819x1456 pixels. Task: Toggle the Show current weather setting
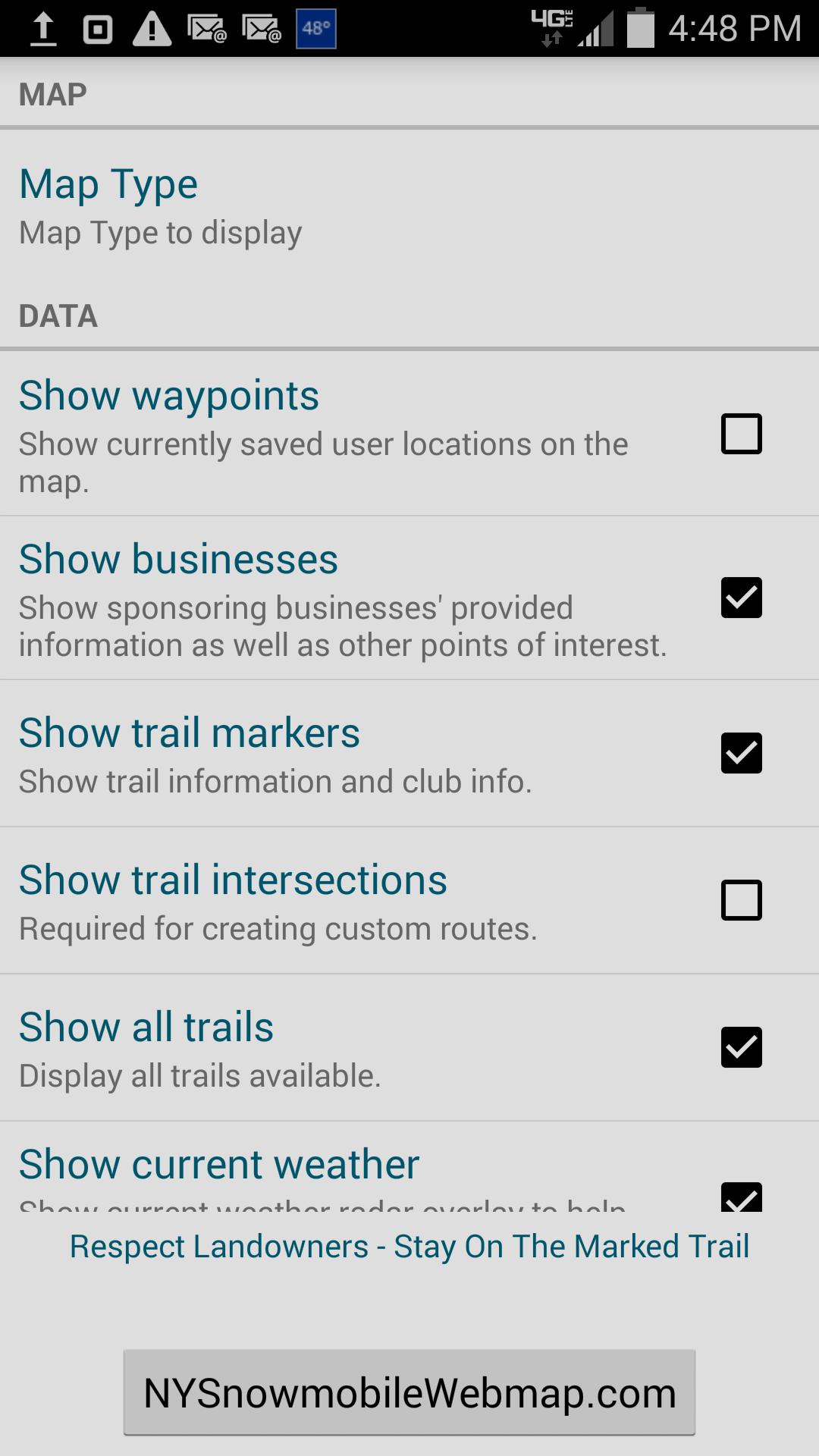pos(741,1191)
